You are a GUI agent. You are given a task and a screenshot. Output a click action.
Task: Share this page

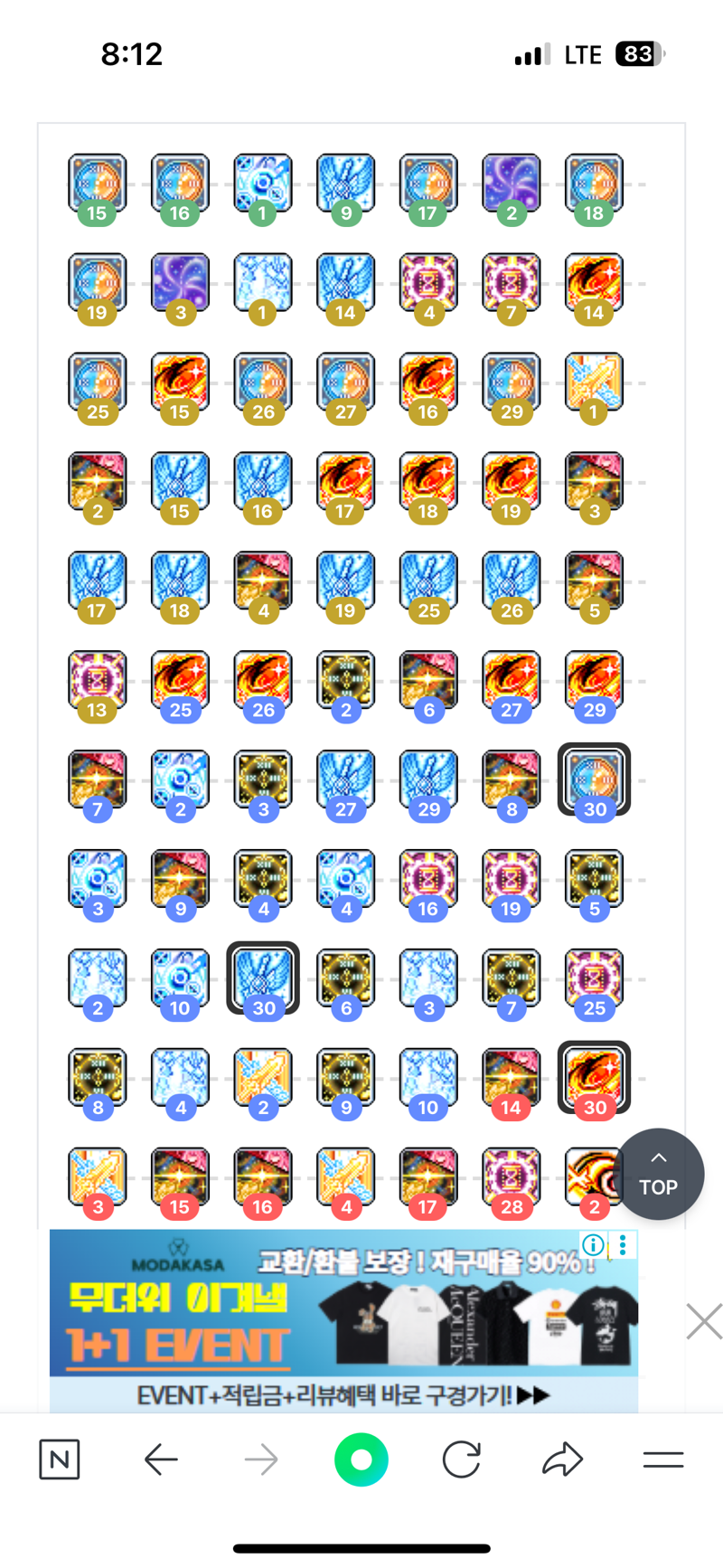pyautogui.click(x=562, y=1459)
